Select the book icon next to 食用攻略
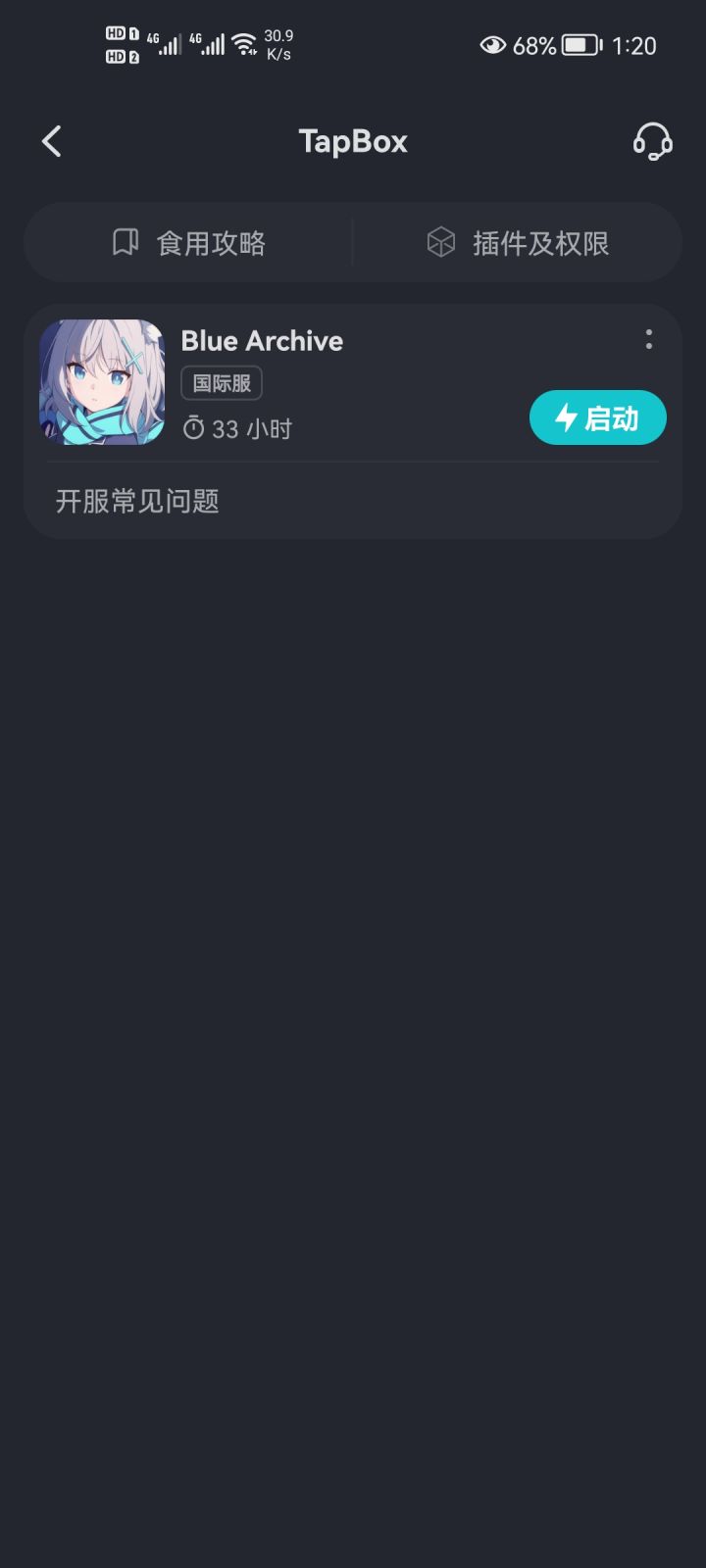The height and width of the screenshot is (1568, 706). 124,241
